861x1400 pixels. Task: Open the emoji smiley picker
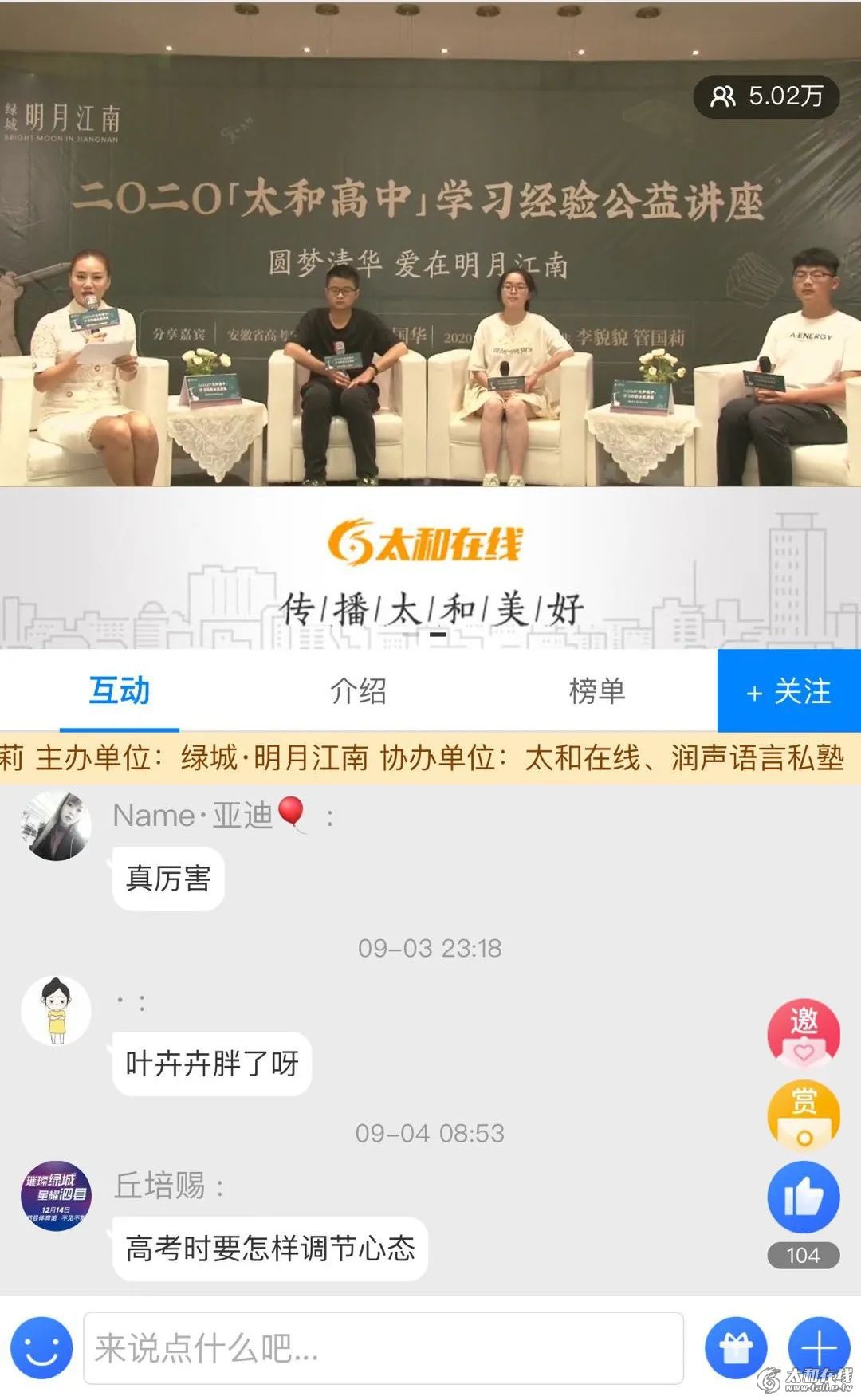click(41, 1348)
